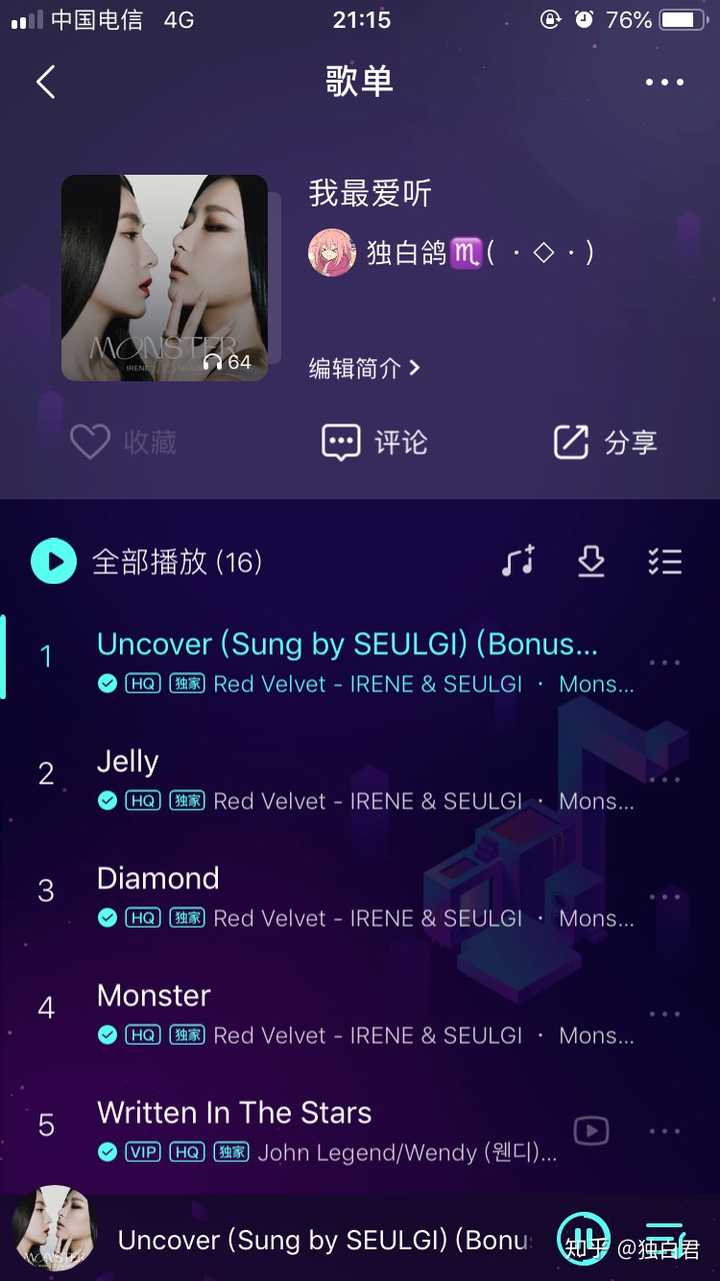Viewport: 720px width, 1281px height.
Task: Download all songs in the playlist
Action: tap(591, 562)
